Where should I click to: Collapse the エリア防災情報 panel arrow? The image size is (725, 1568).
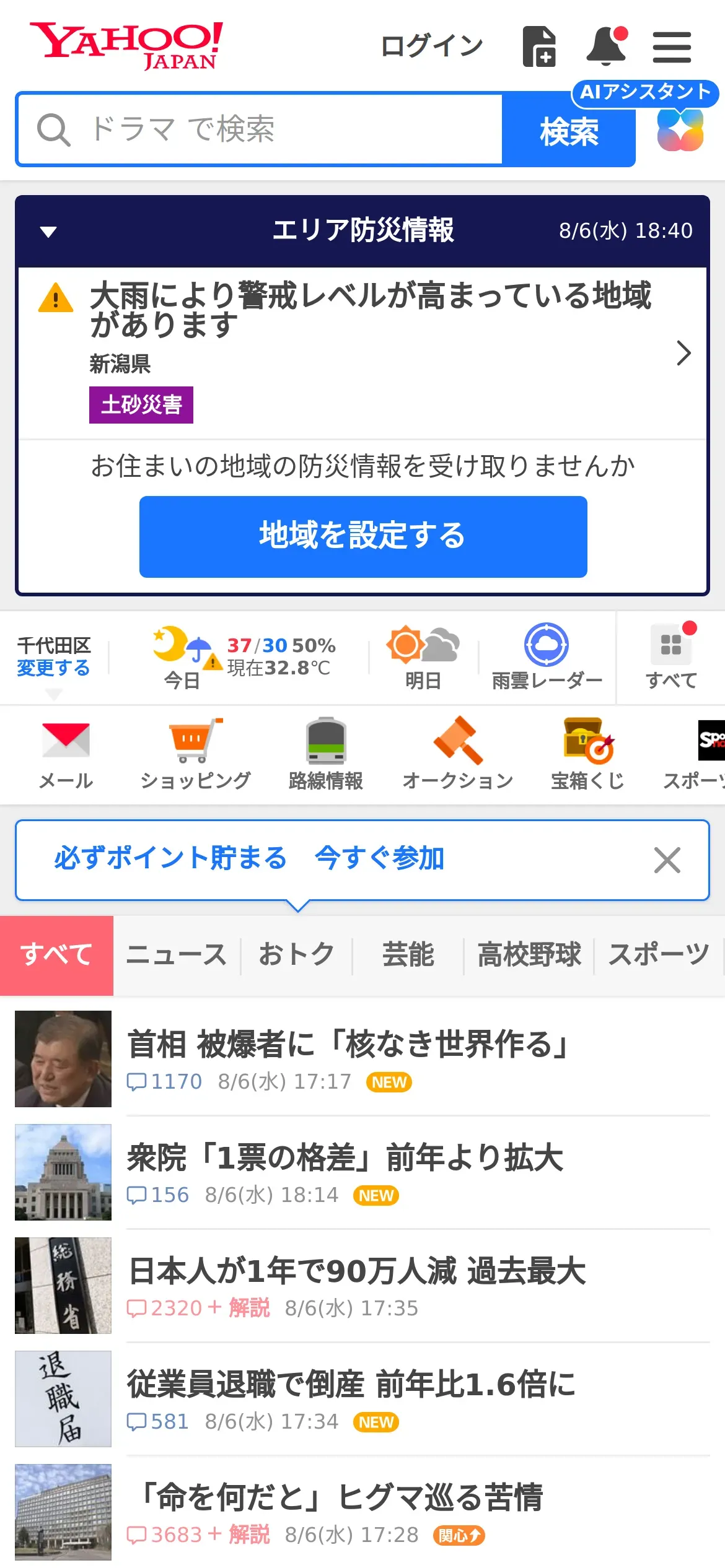coord(48,232)
